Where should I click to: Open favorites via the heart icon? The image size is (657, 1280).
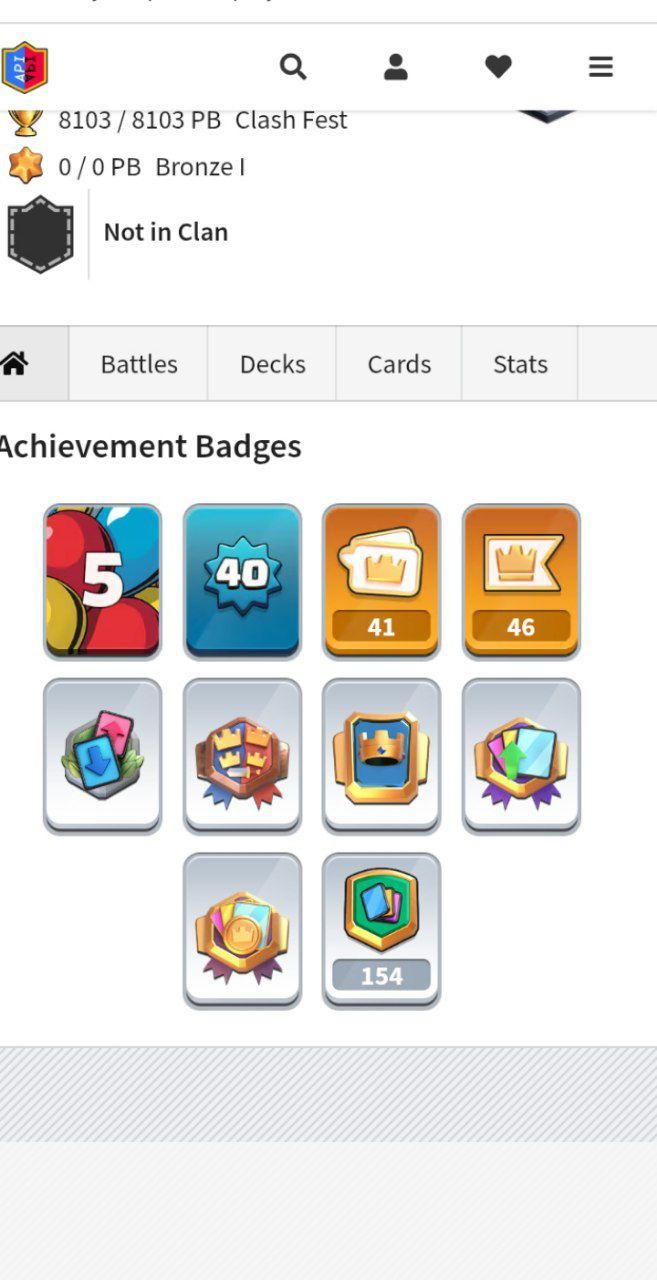(x=499, y=67)
